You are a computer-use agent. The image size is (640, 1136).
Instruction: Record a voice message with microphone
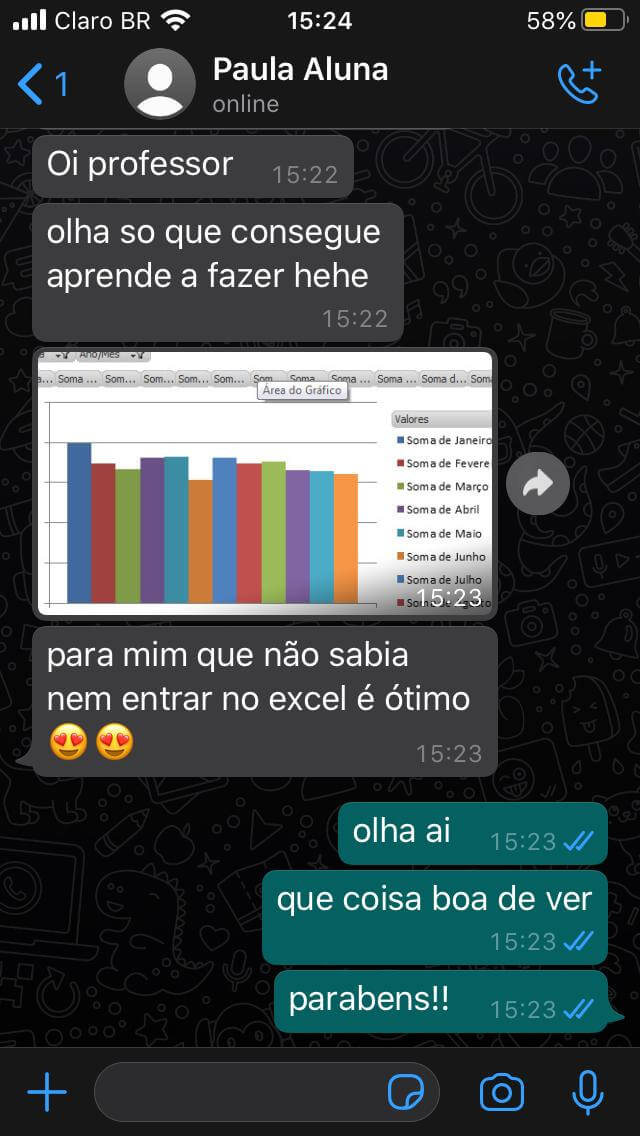pyautogui.click(x=588, y=1091)
